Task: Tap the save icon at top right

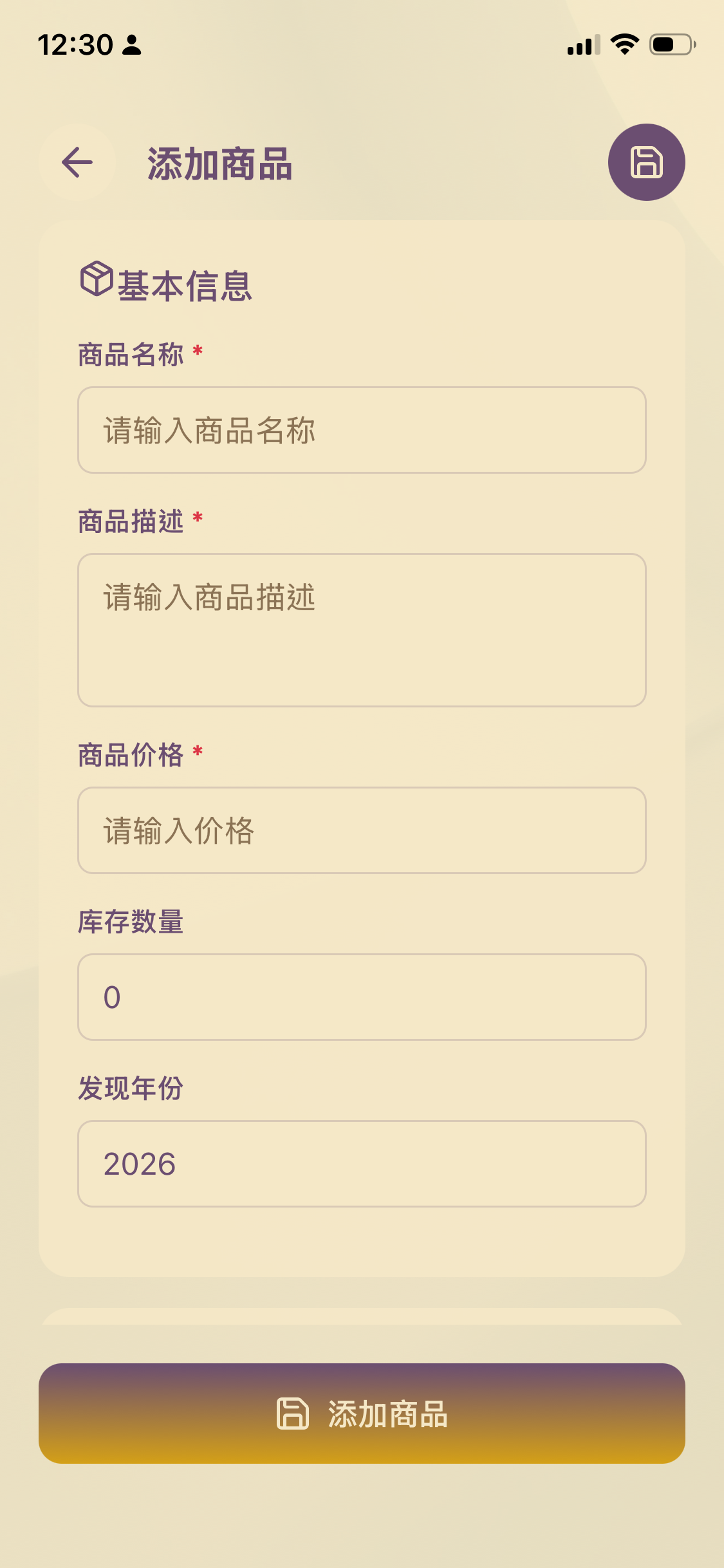Action: click(647, 163)
